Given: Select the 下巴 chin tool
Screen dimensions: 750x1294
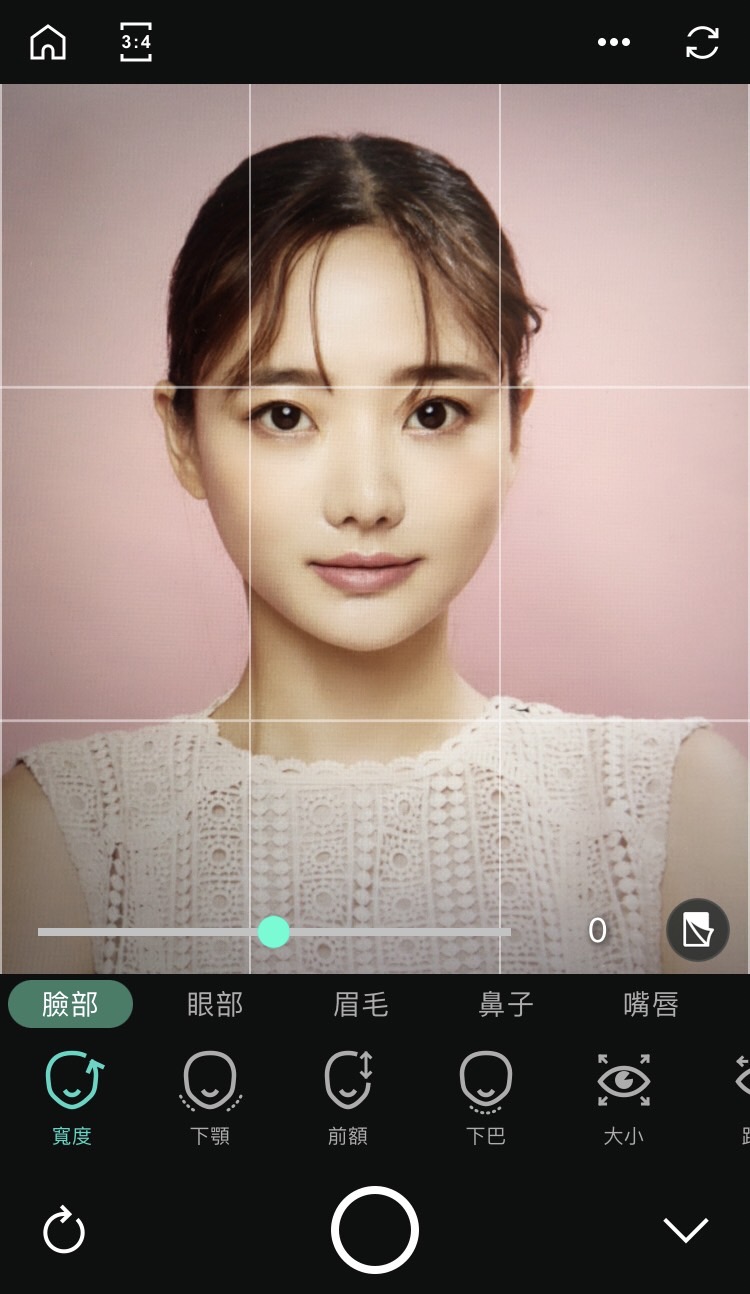Looking at the screenshot, I should (485, 1097).
